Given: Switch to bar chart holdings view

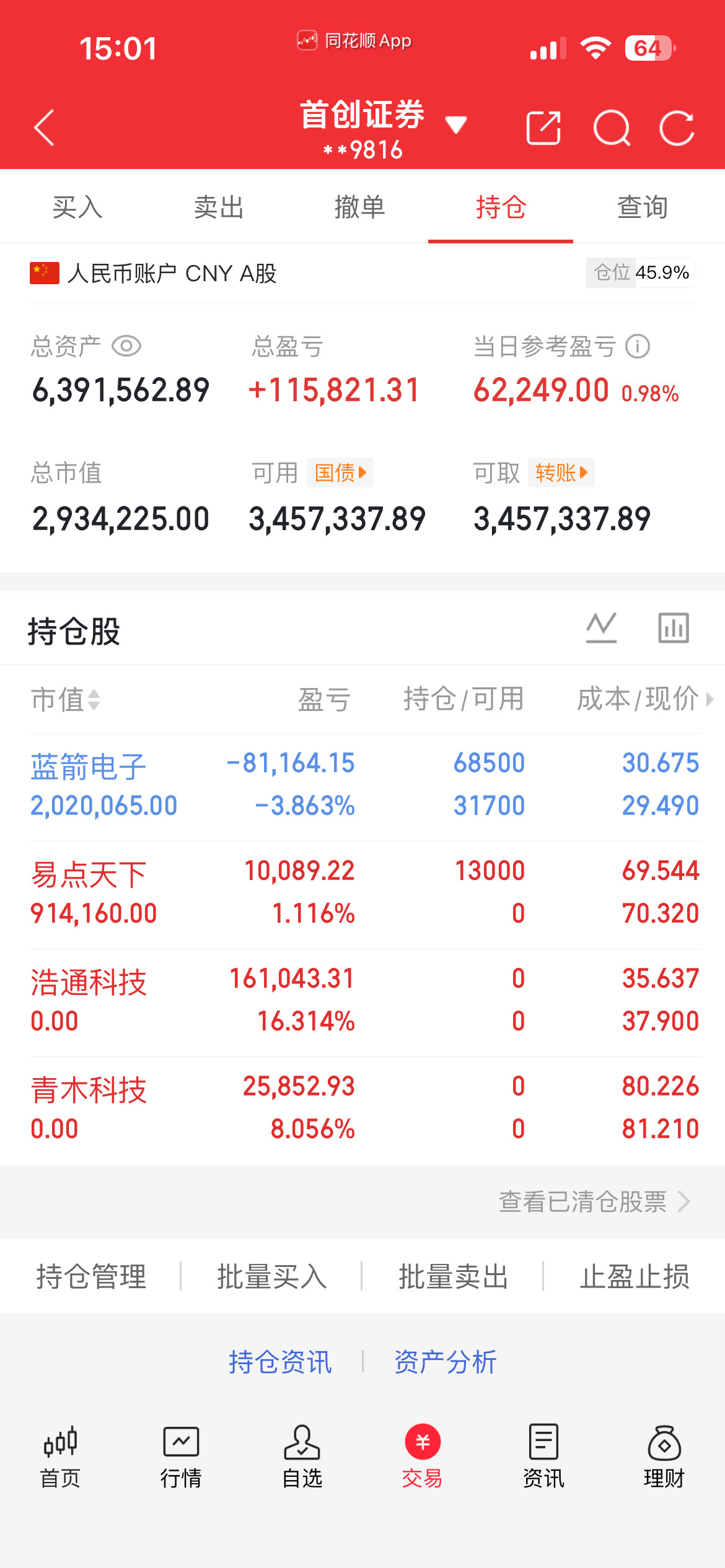Looking at the screenshot, I should pos(673,626).
